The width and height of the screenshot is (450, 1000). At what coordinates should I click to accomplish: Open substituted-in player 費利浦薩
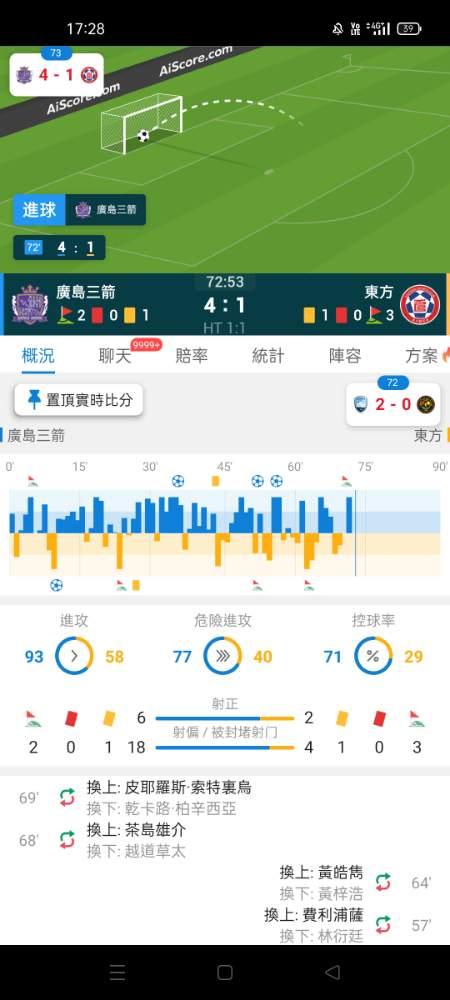point(314,915)
